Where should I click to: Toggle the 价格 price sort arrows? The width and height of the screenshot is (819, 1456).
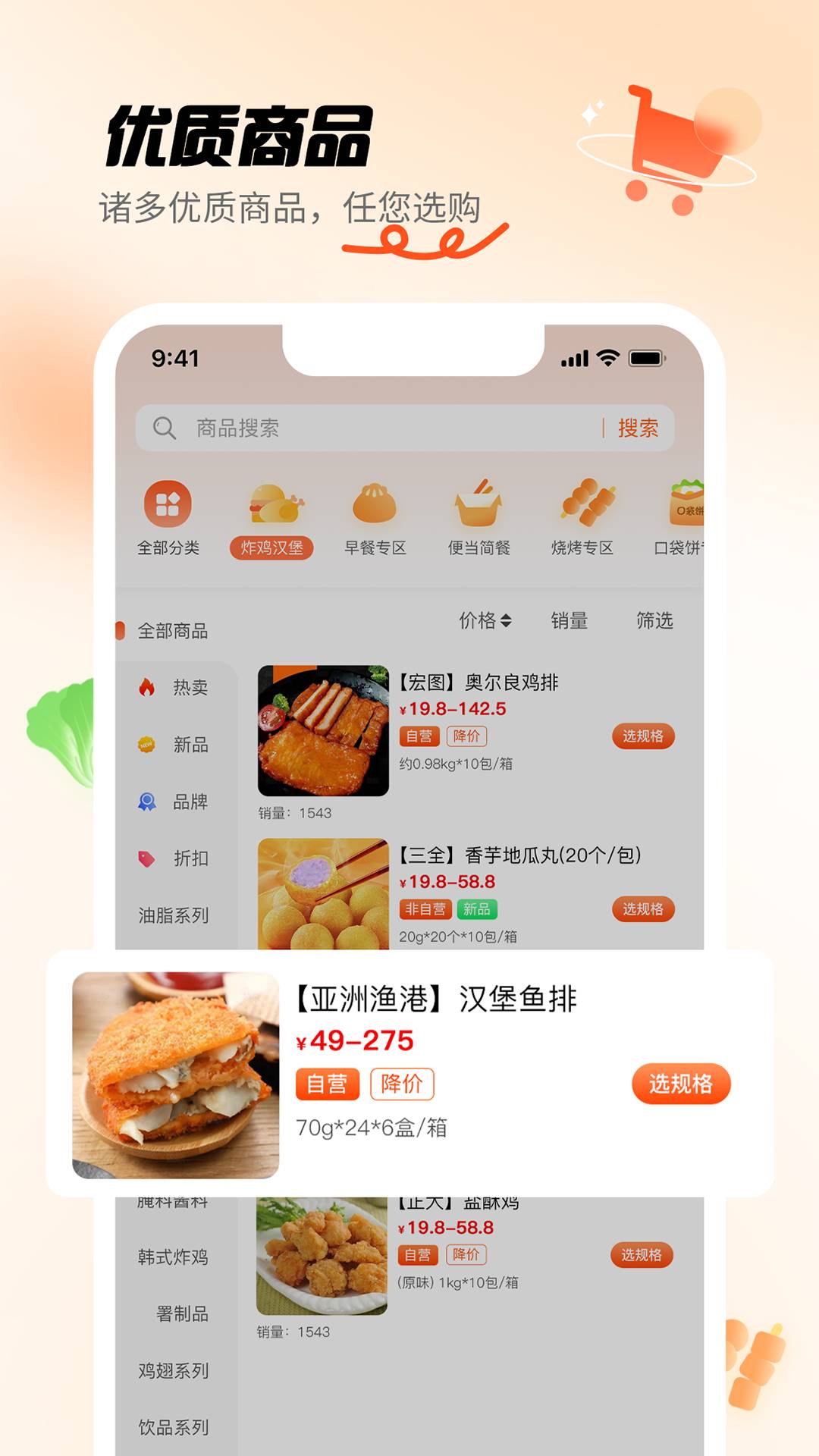[x=485, y=622]
